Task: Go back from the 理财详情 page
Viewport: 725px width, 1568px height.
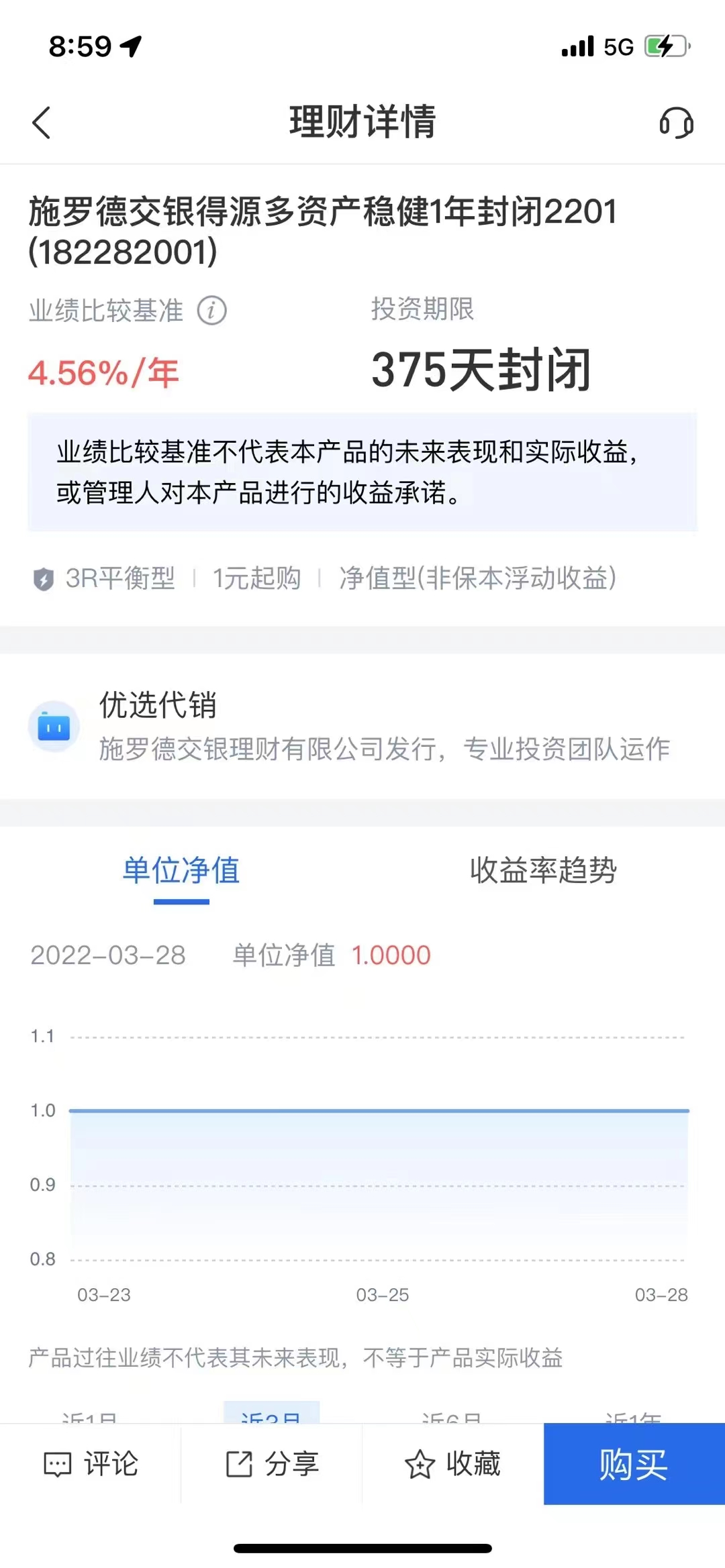Action: coord(42,123)
